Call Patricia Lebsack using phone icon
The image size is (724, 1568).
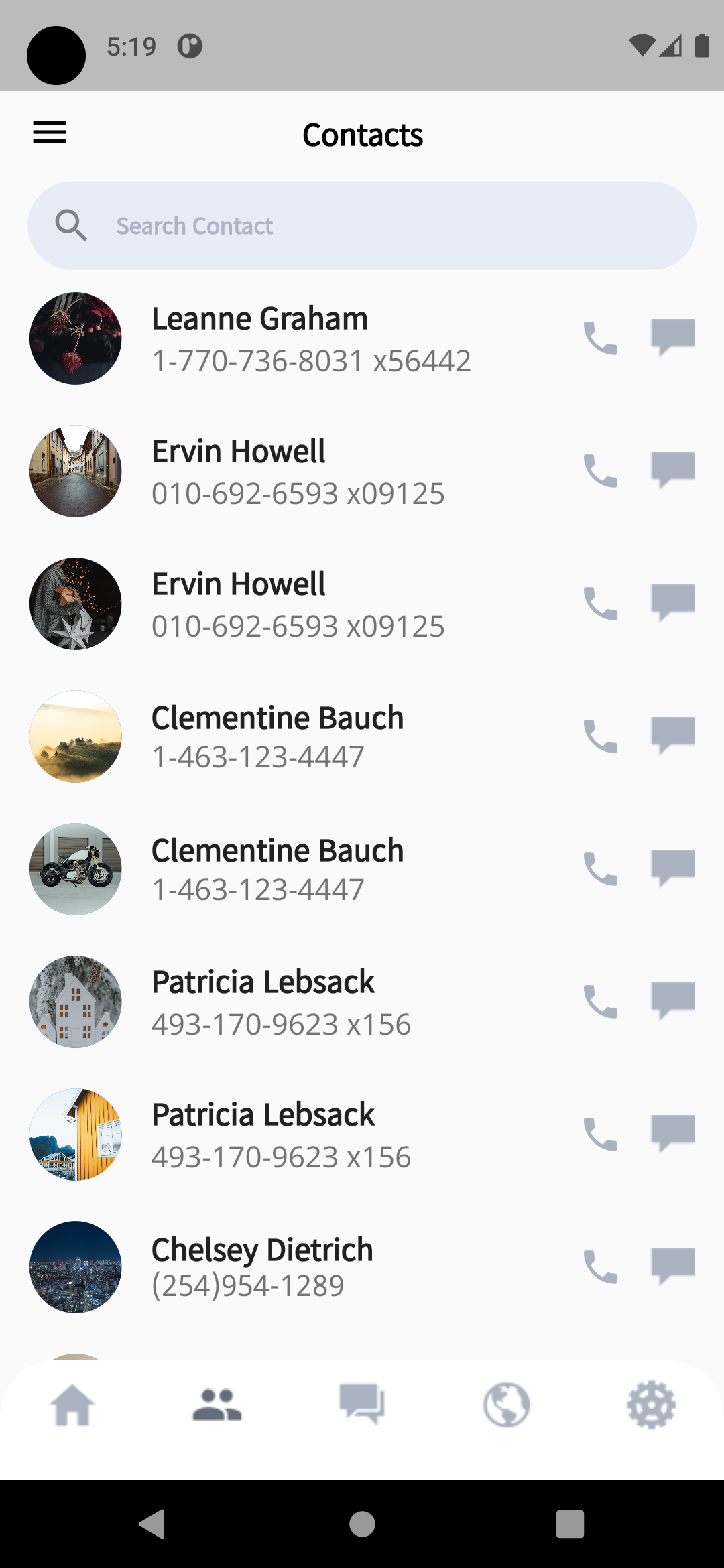point(600,1001)
